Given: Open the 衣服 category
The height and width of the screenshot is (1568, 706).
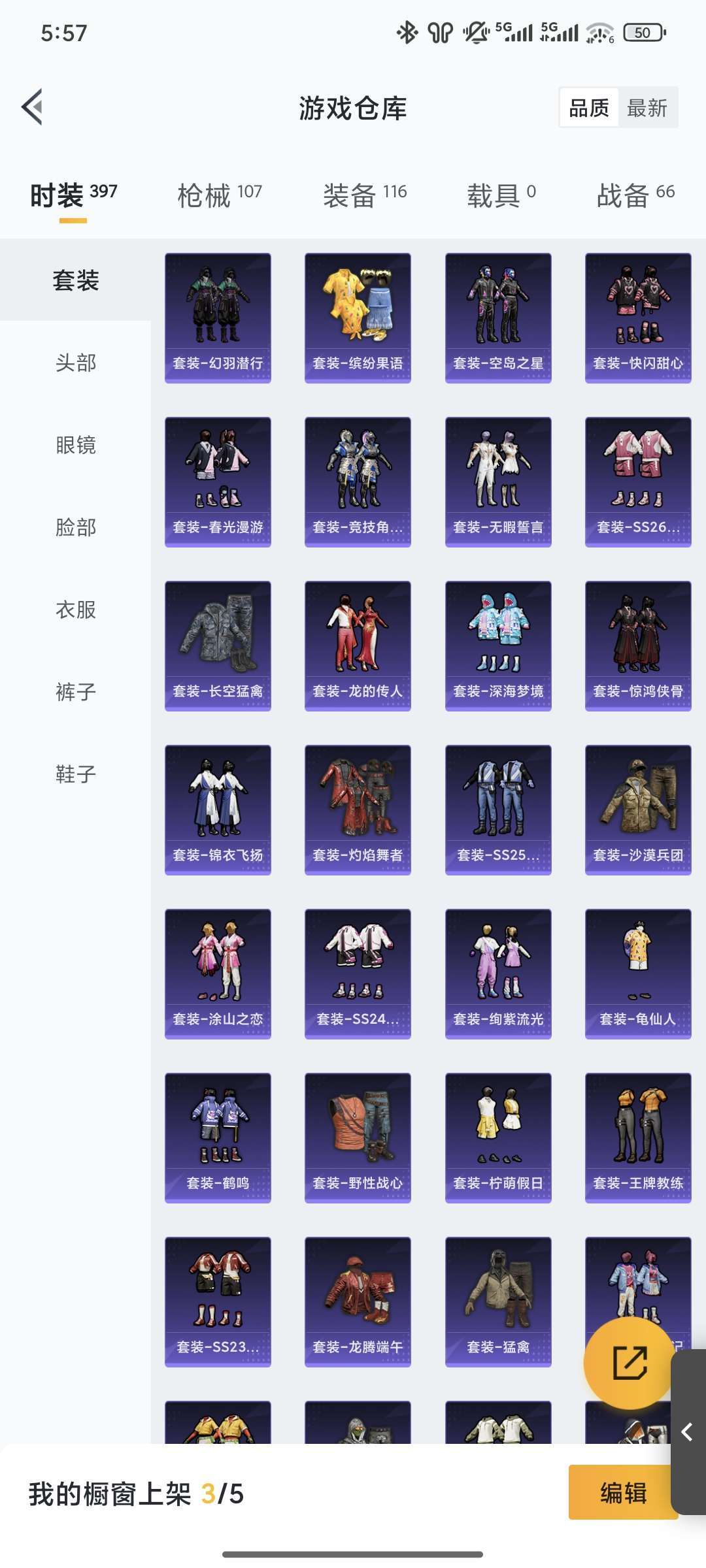Looking at the screenshot, I should coord(76,609).
